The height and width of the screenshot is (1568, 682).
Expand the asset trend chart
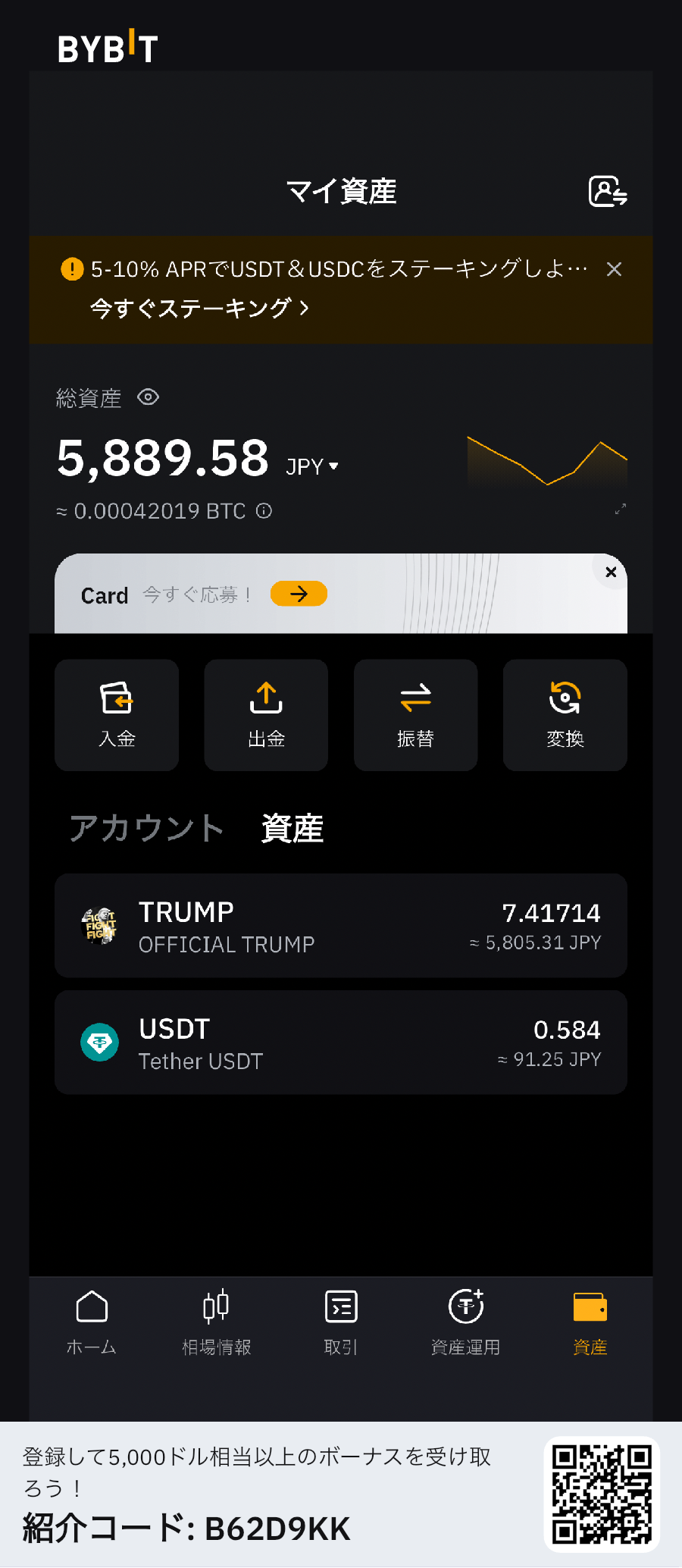(621, 509)
